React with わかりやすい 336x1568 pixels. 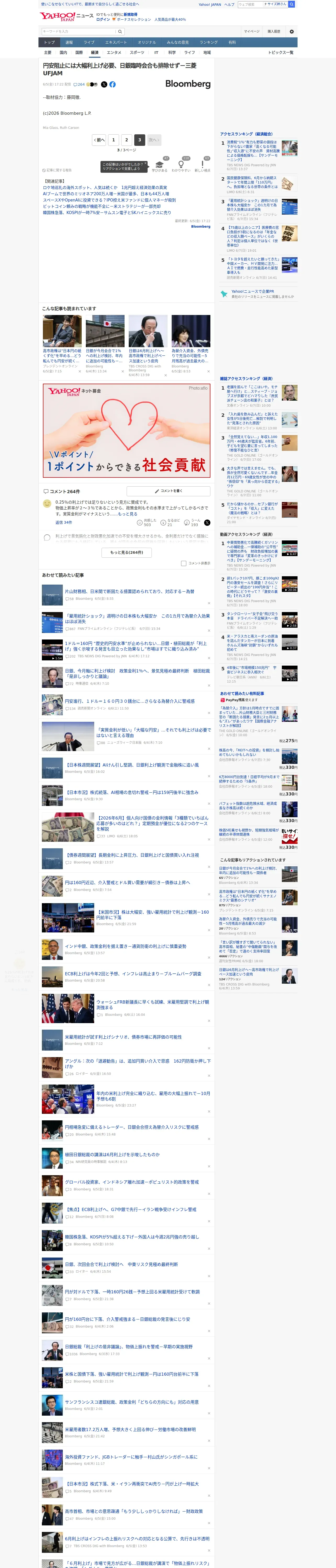tap(181, 165)
